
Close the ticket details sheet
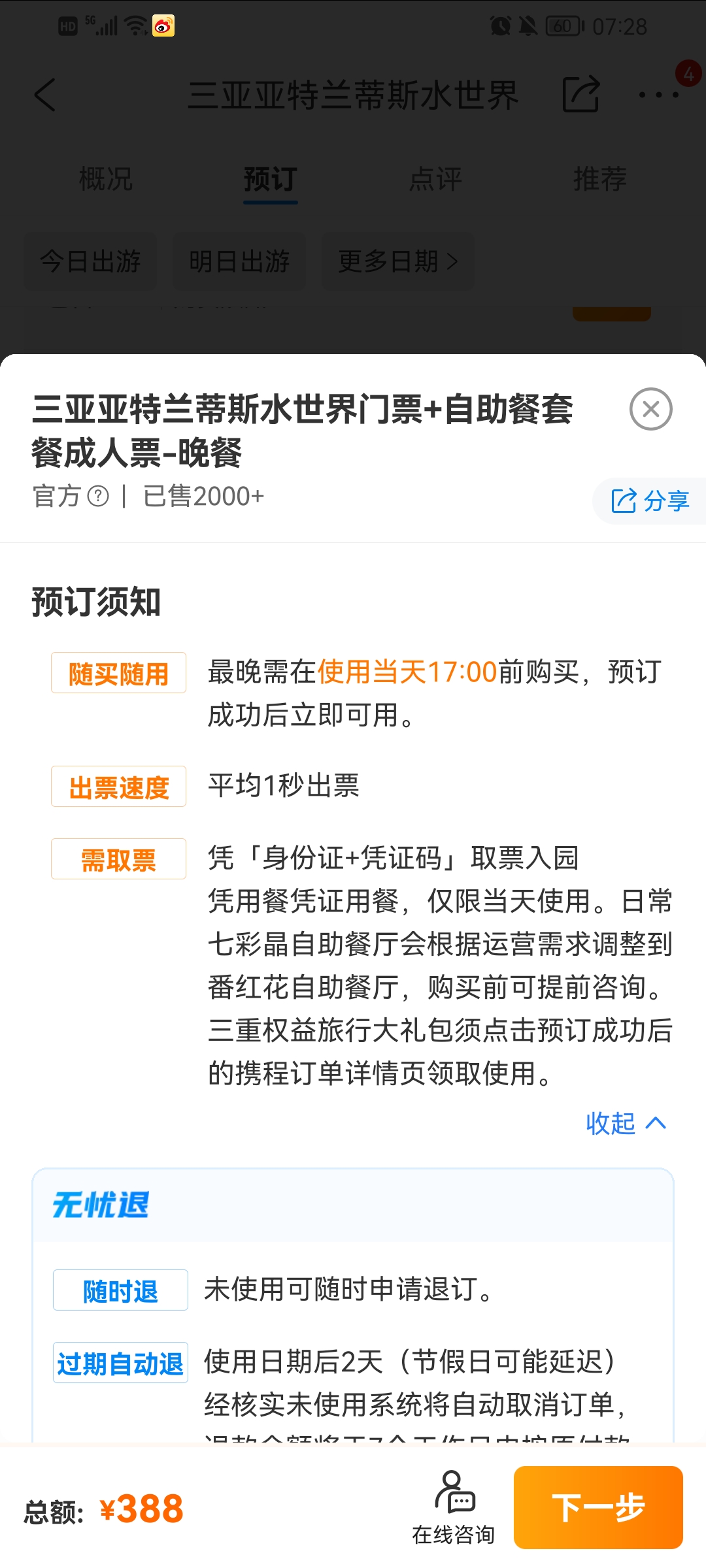click(650, 409)
